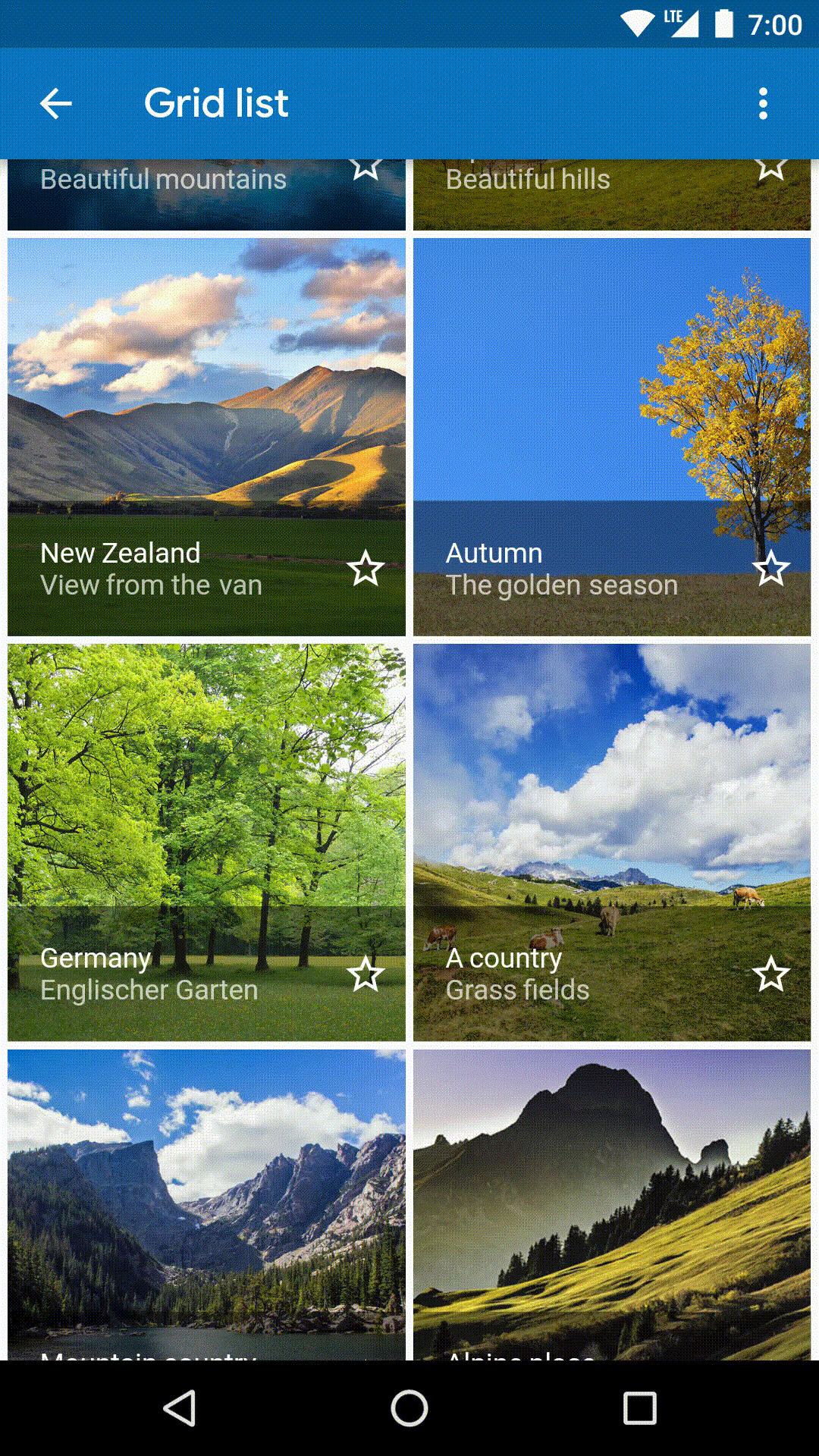
Task: Go to the home screen
Action: click(409, 1408)
